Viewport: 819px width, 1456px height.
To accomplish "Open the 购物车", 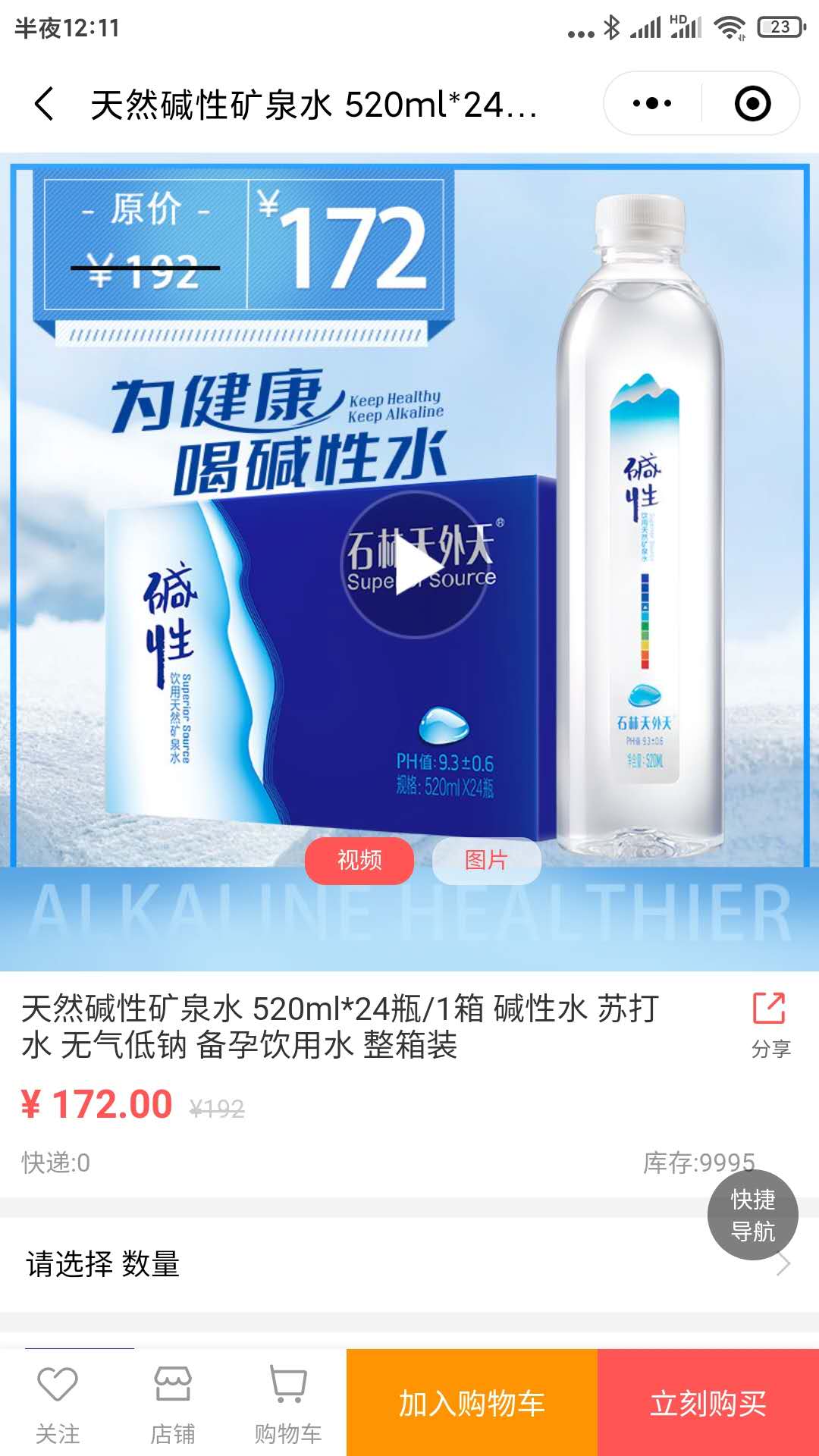I will click(x=288, y=1403).
